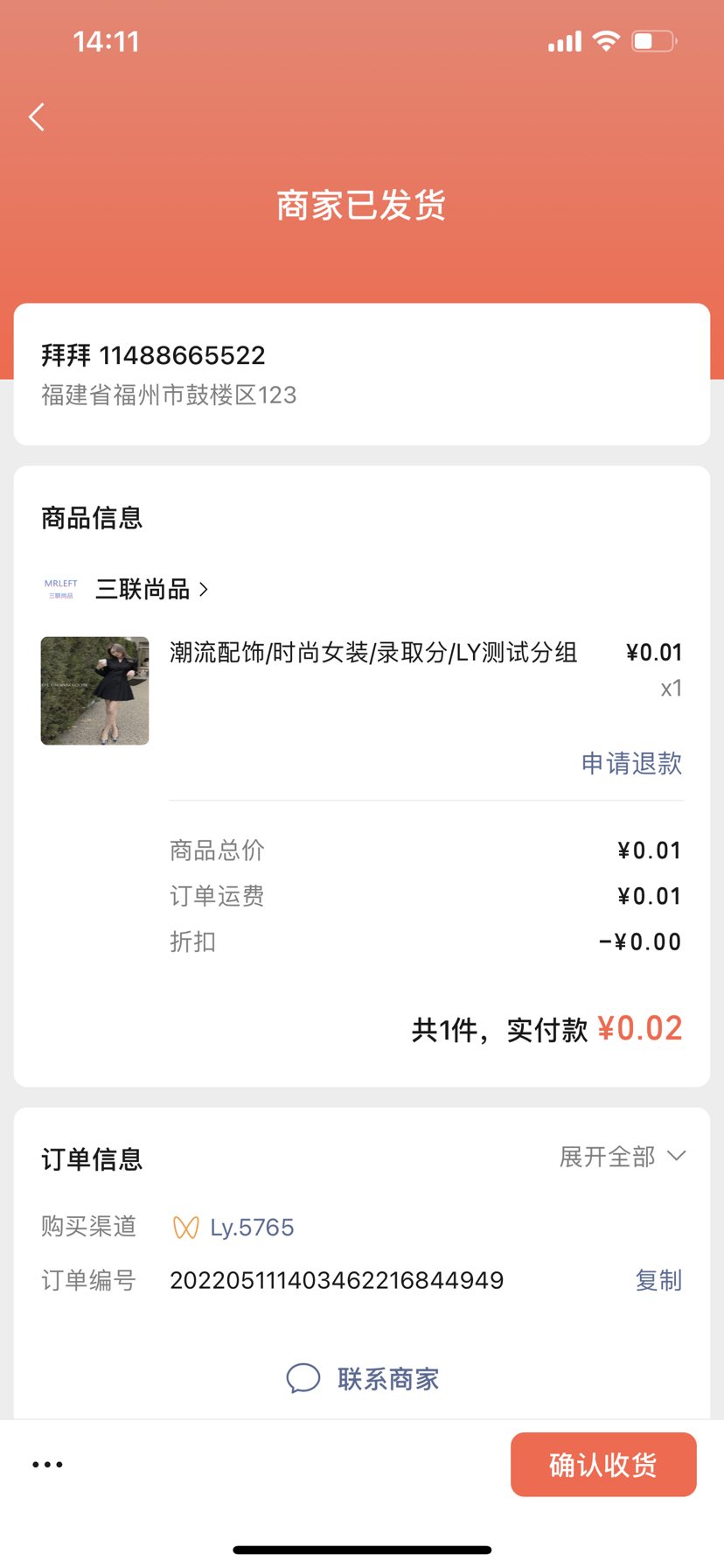The width and height of the screenshot is (724, 1568).
Task: Tap 申请退款 to request a refund
Action: [631, 764]
